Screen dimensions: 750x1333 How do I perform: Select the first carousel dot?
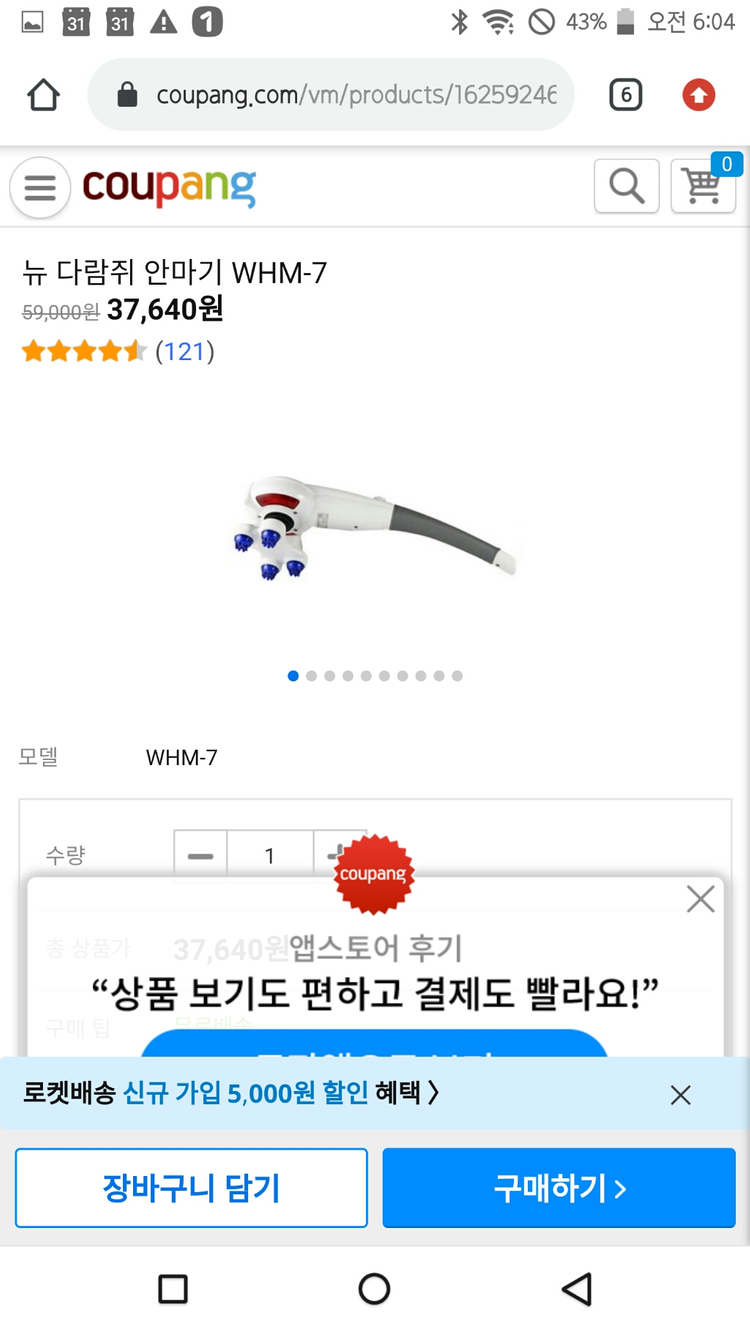click(x=293, y=675)
